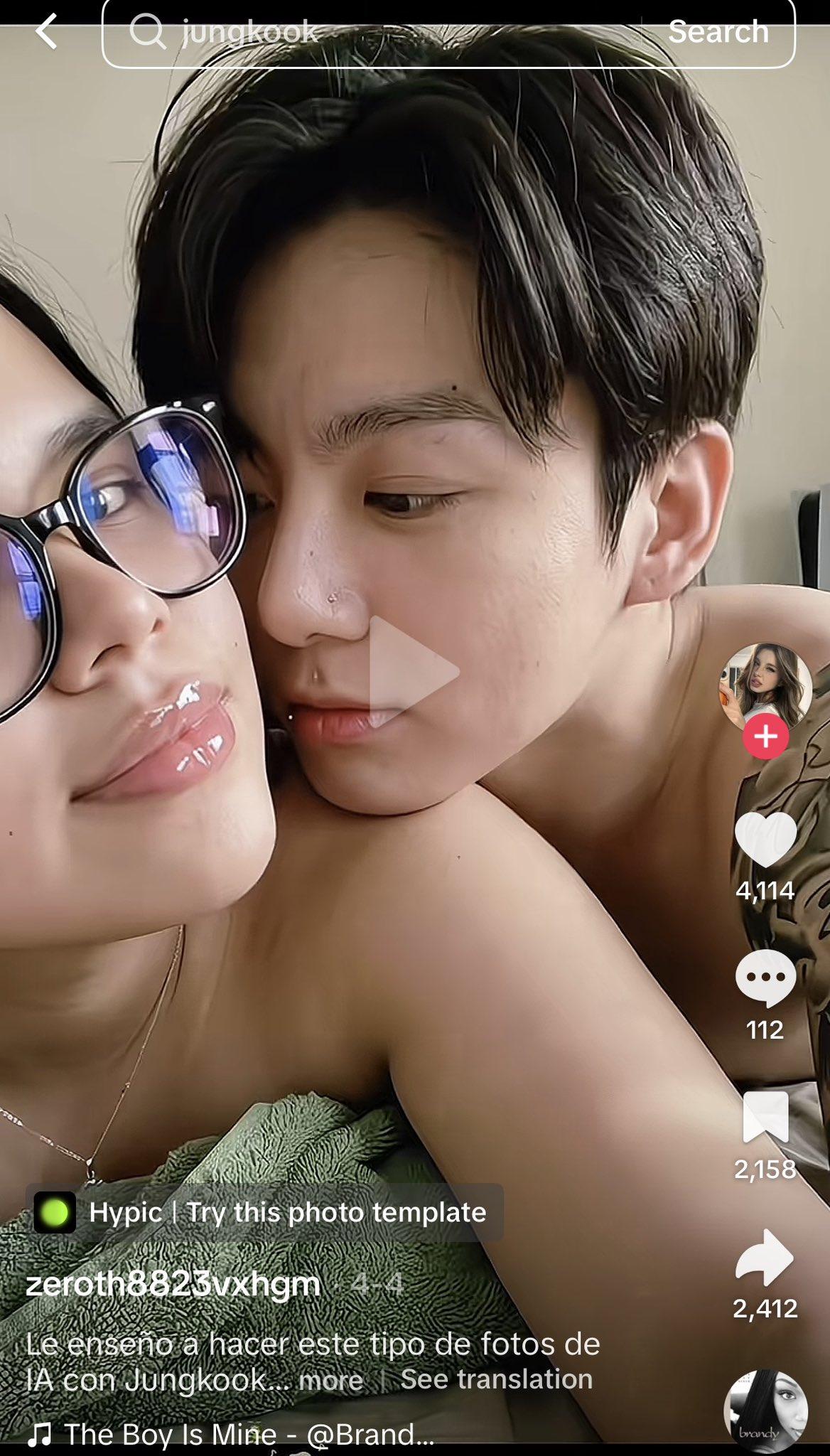Try the Hypic photo template
This screenshot has width=830, height=1456.
(264, 1212)
